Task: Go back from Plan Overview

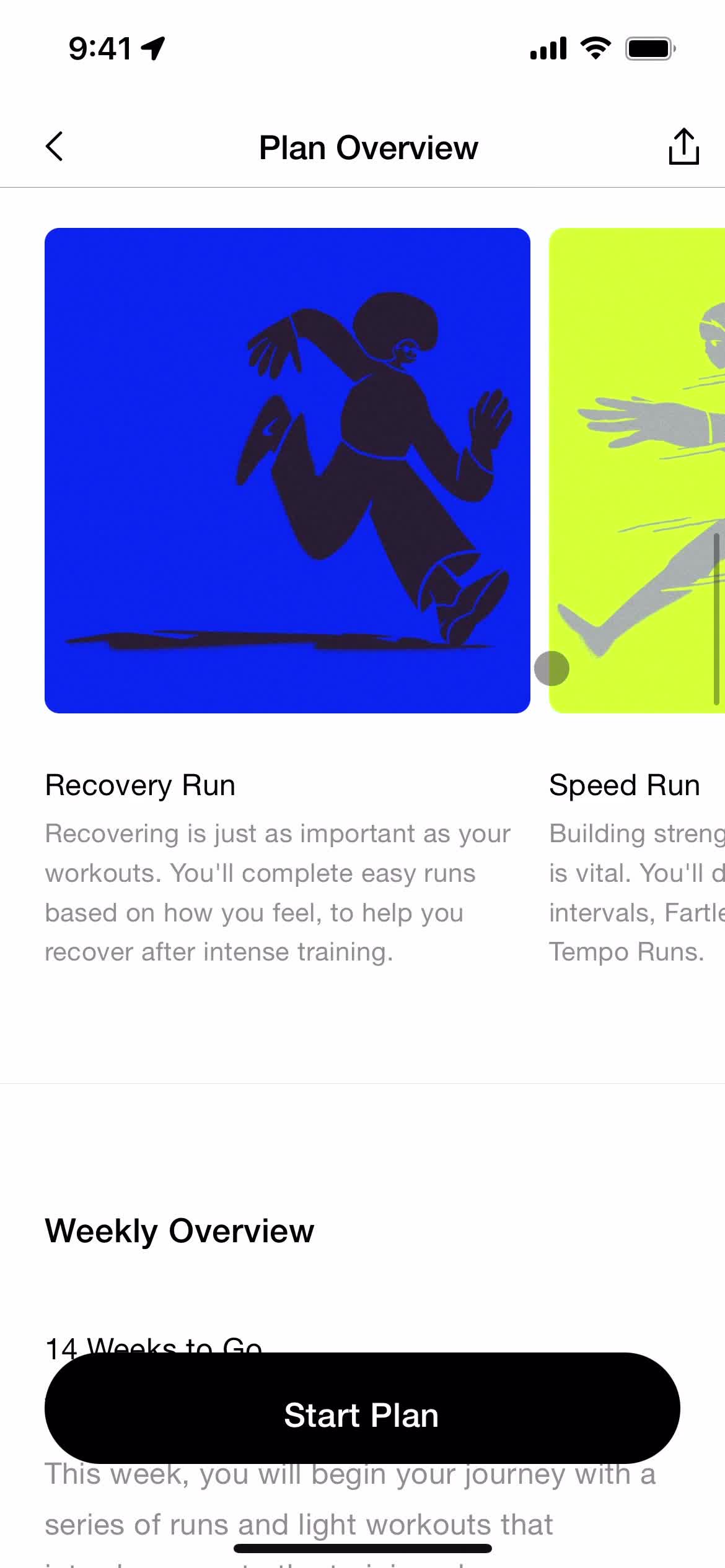Action: 55,147
